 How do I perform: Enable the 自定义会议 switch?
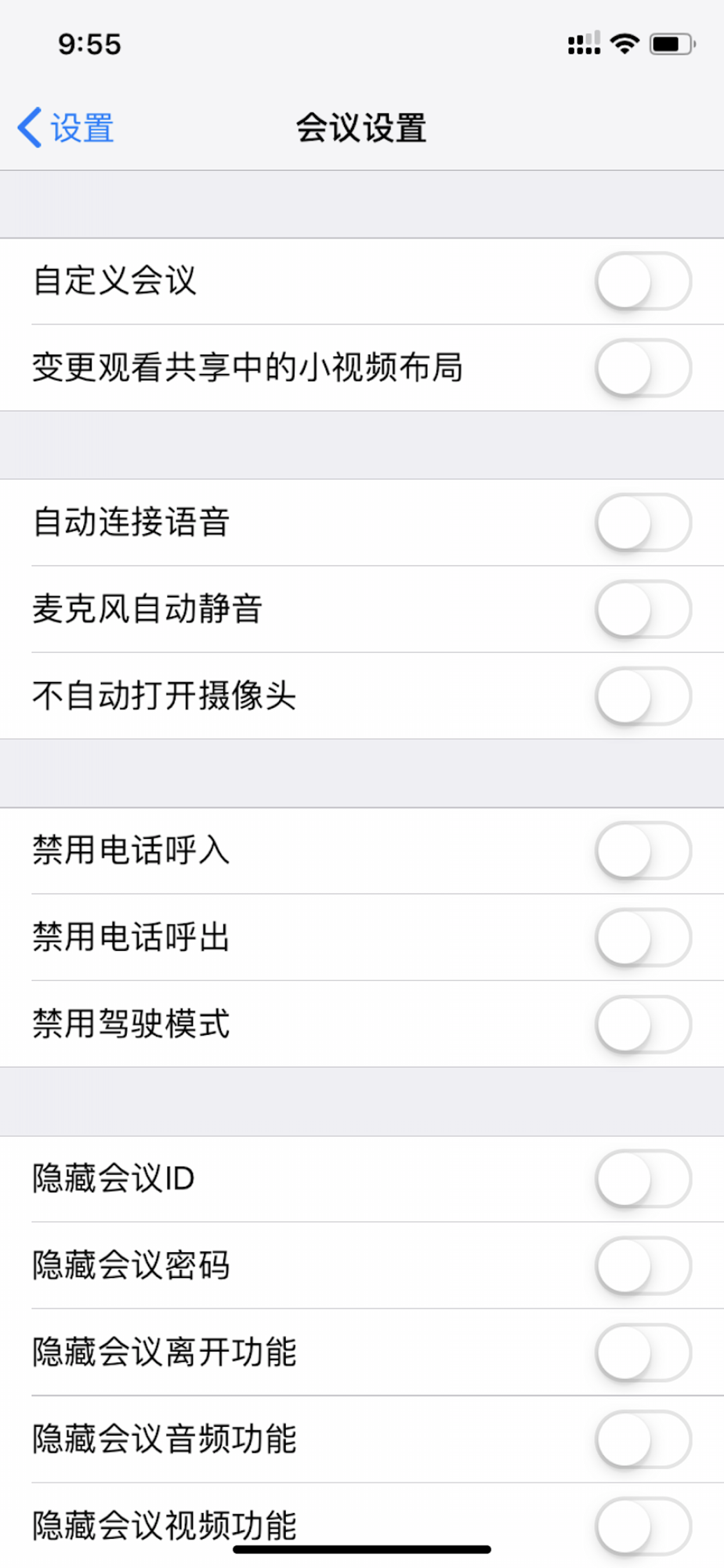pyautogui.click(x=643, y=281)
